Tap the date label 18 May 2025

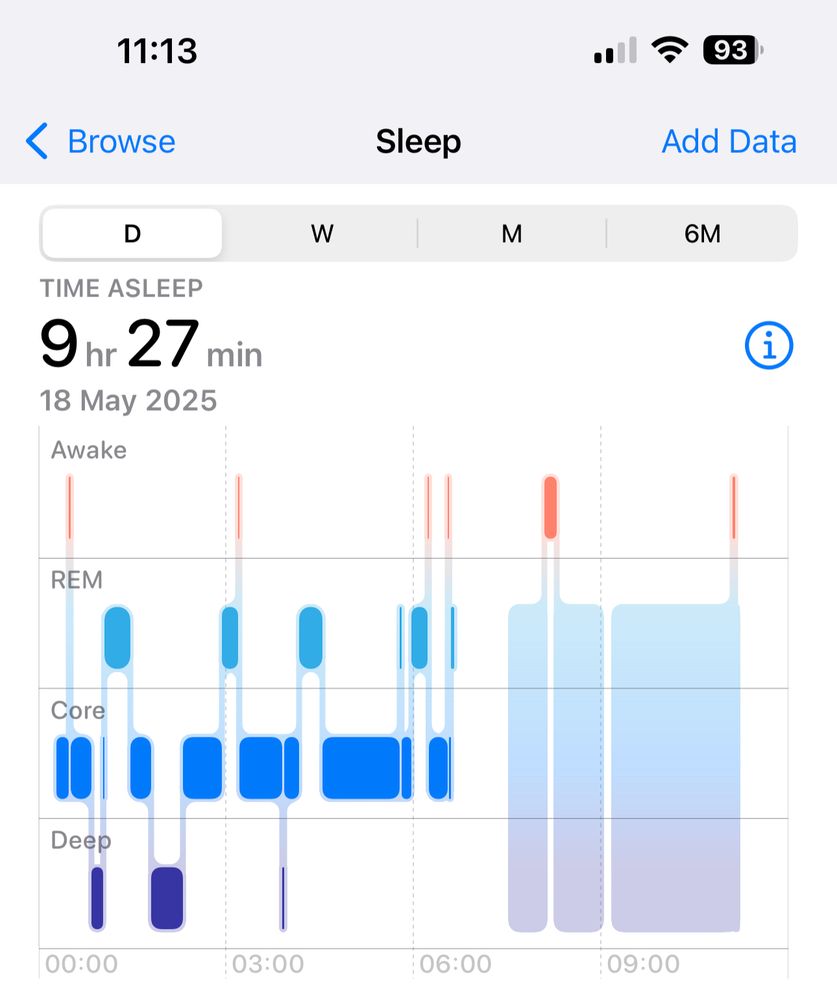pos(127,401)
